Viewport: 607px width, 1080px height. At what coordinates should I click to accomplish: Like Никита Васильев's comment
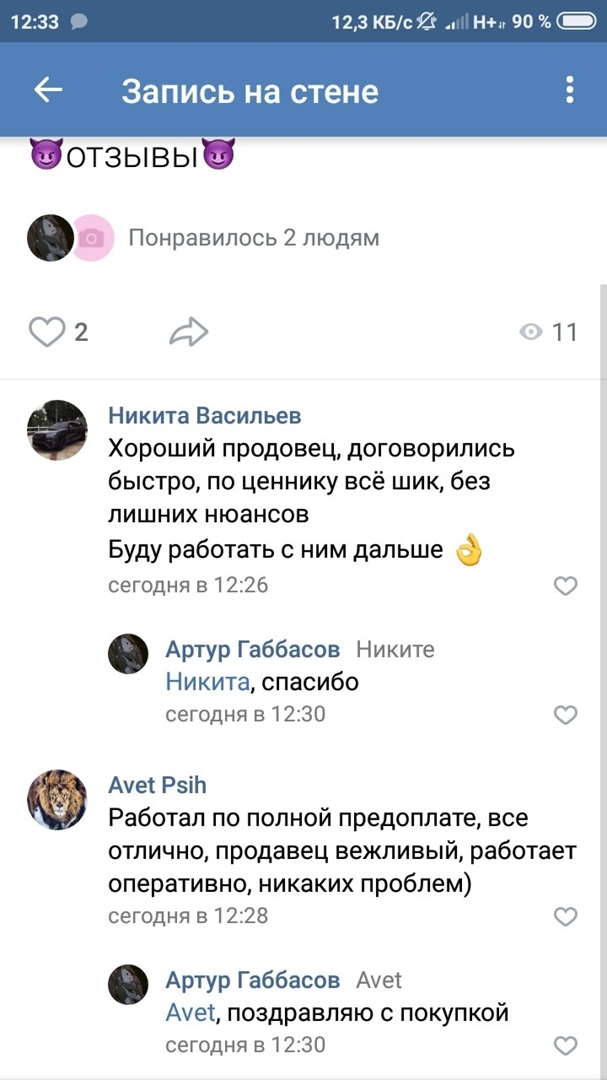[x=565, y=586]
